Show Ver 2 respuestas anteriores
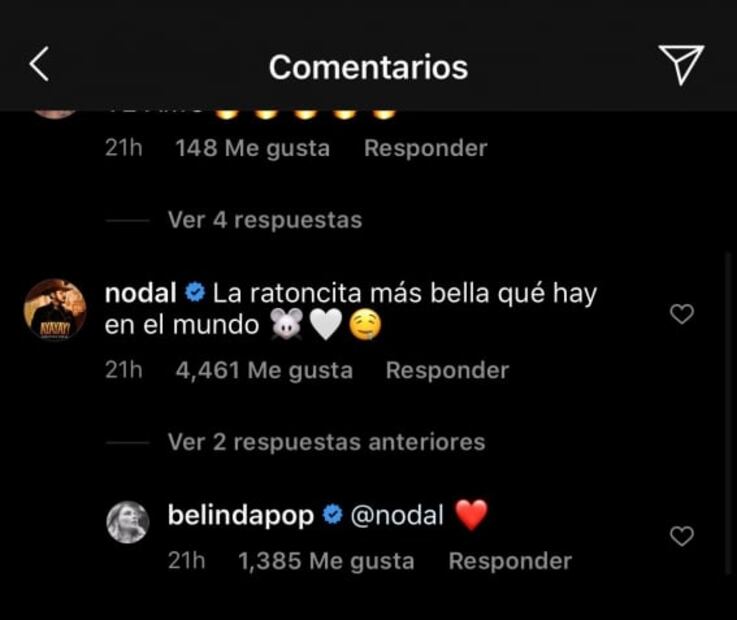737x620 pixels. (326, 441)
